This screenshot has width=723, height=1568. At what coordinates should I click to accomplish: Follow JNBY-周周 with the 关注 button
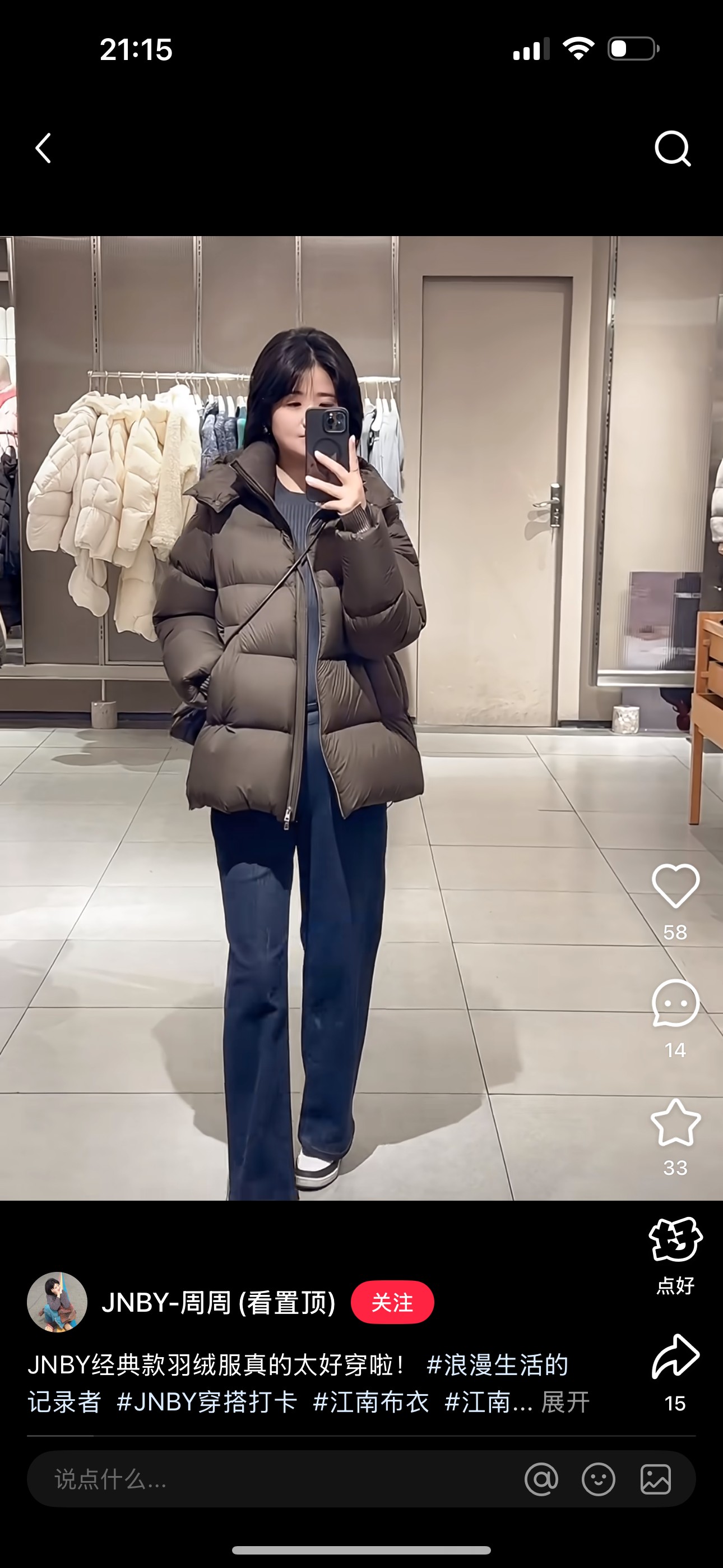pos(392,1302)
